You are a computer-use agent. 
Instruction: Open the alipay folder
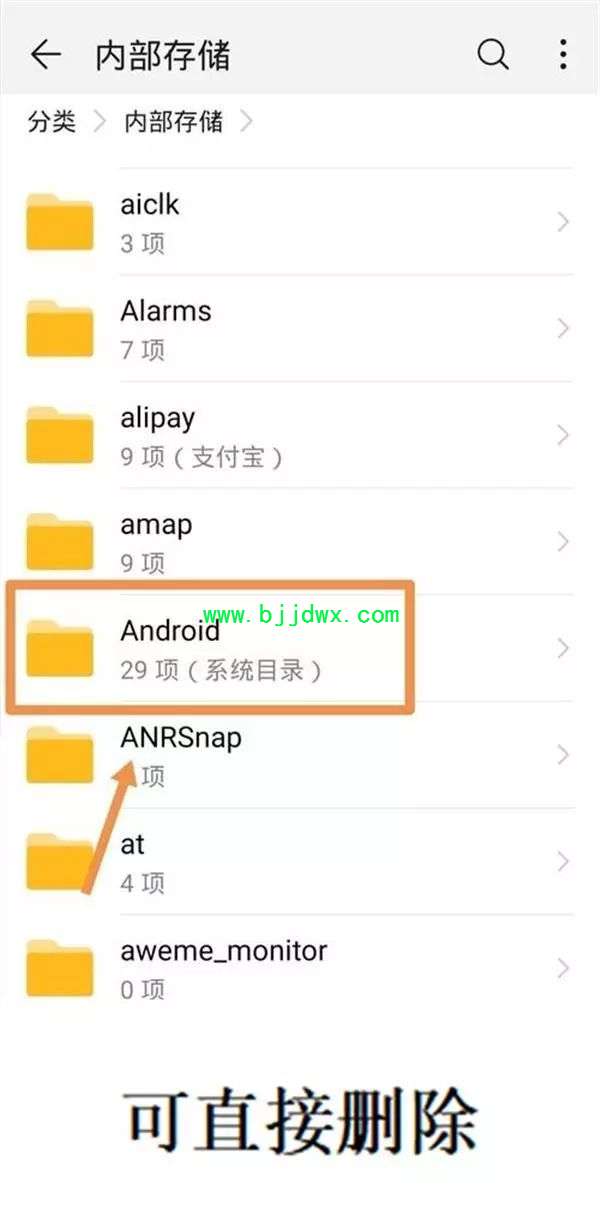pos(300,436)
